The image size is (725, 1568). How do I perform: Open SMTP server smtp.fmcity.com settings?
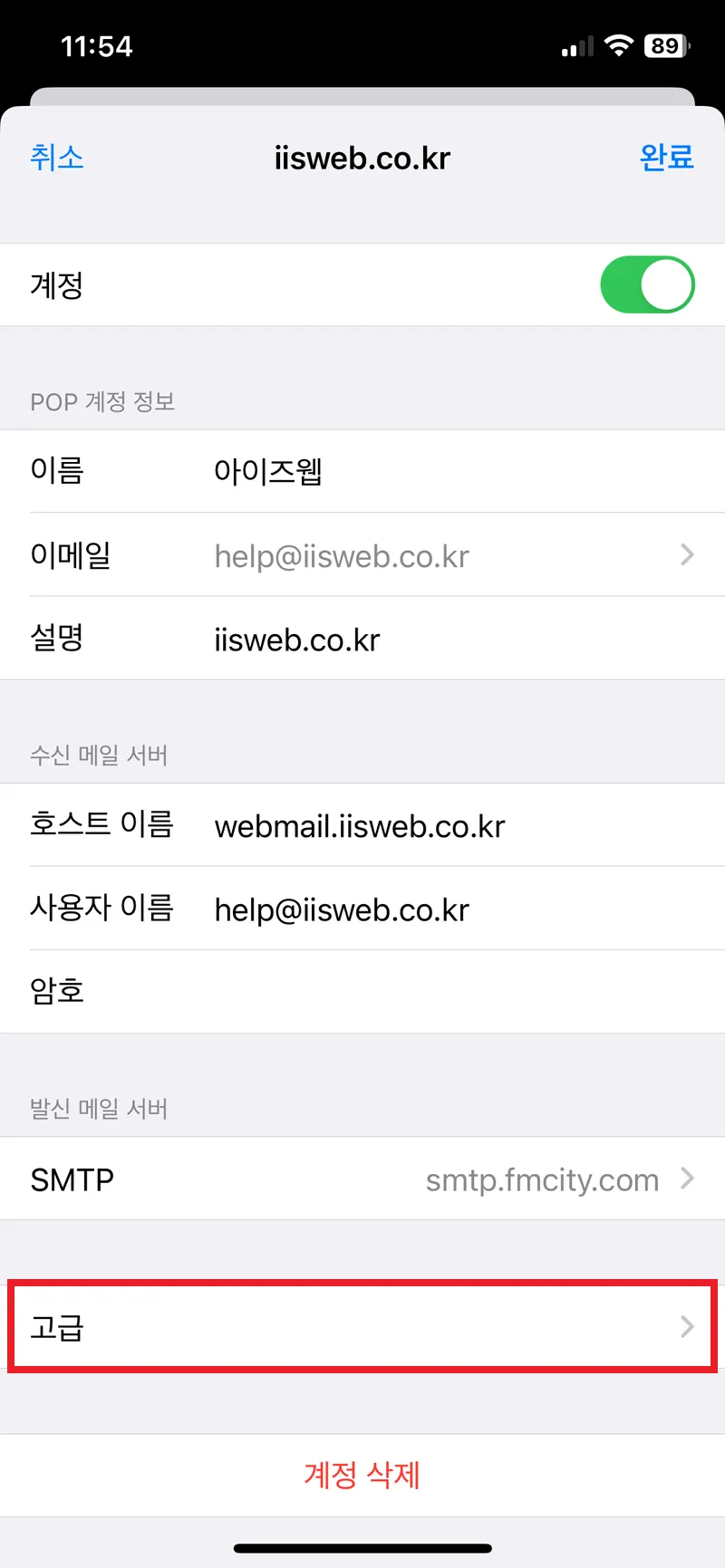tap(362, 1179)
